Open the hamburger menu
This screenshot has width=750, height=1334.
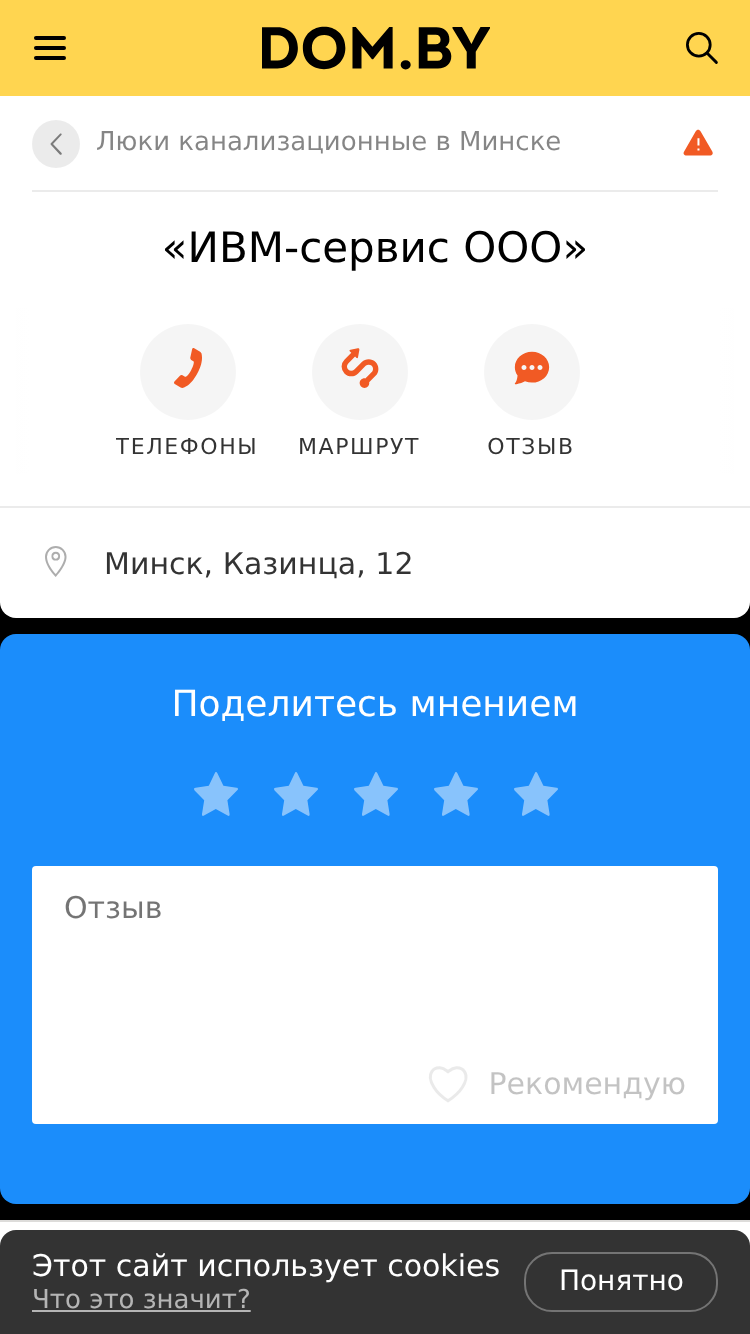click(x=50, y=48)
